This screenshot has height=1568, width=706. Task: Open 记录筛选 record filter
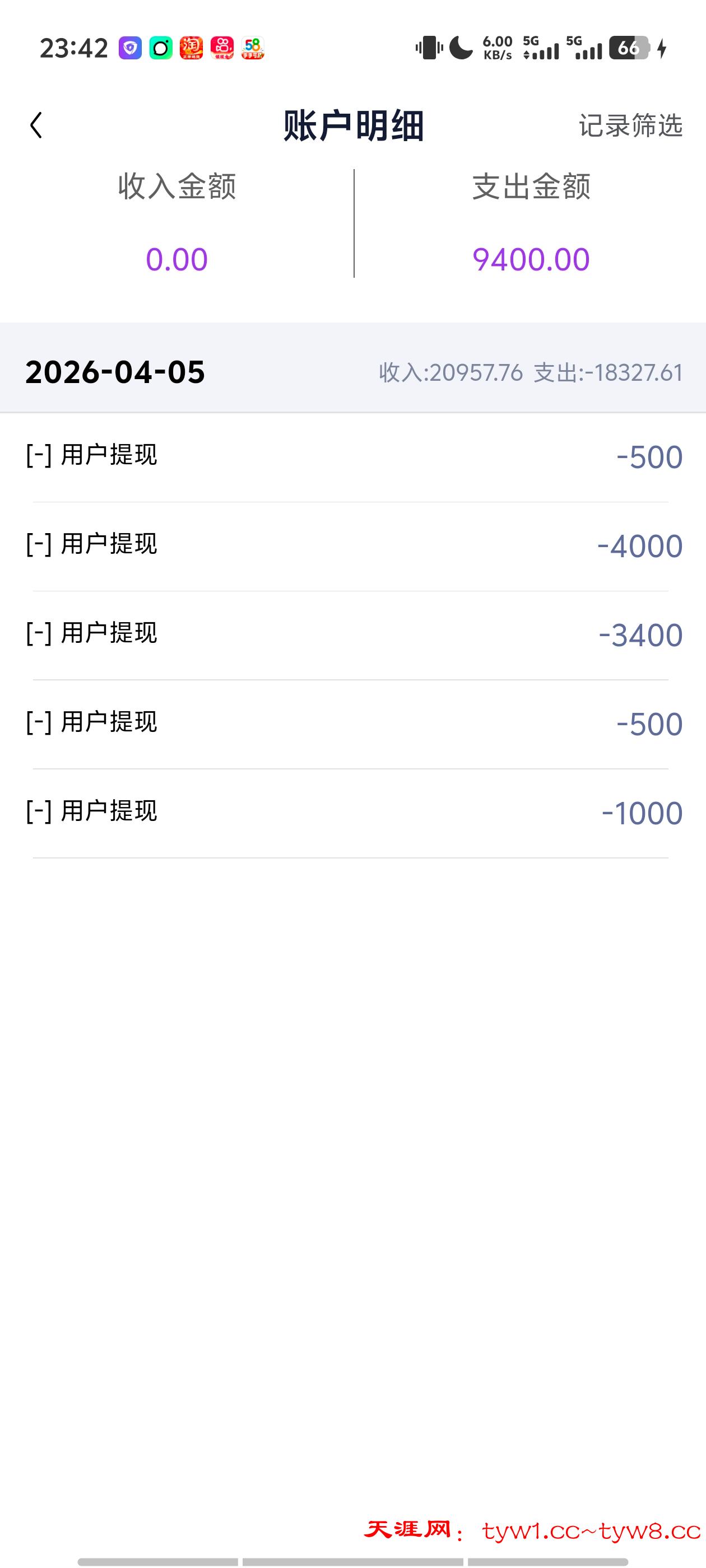click(x=630, y=125)
